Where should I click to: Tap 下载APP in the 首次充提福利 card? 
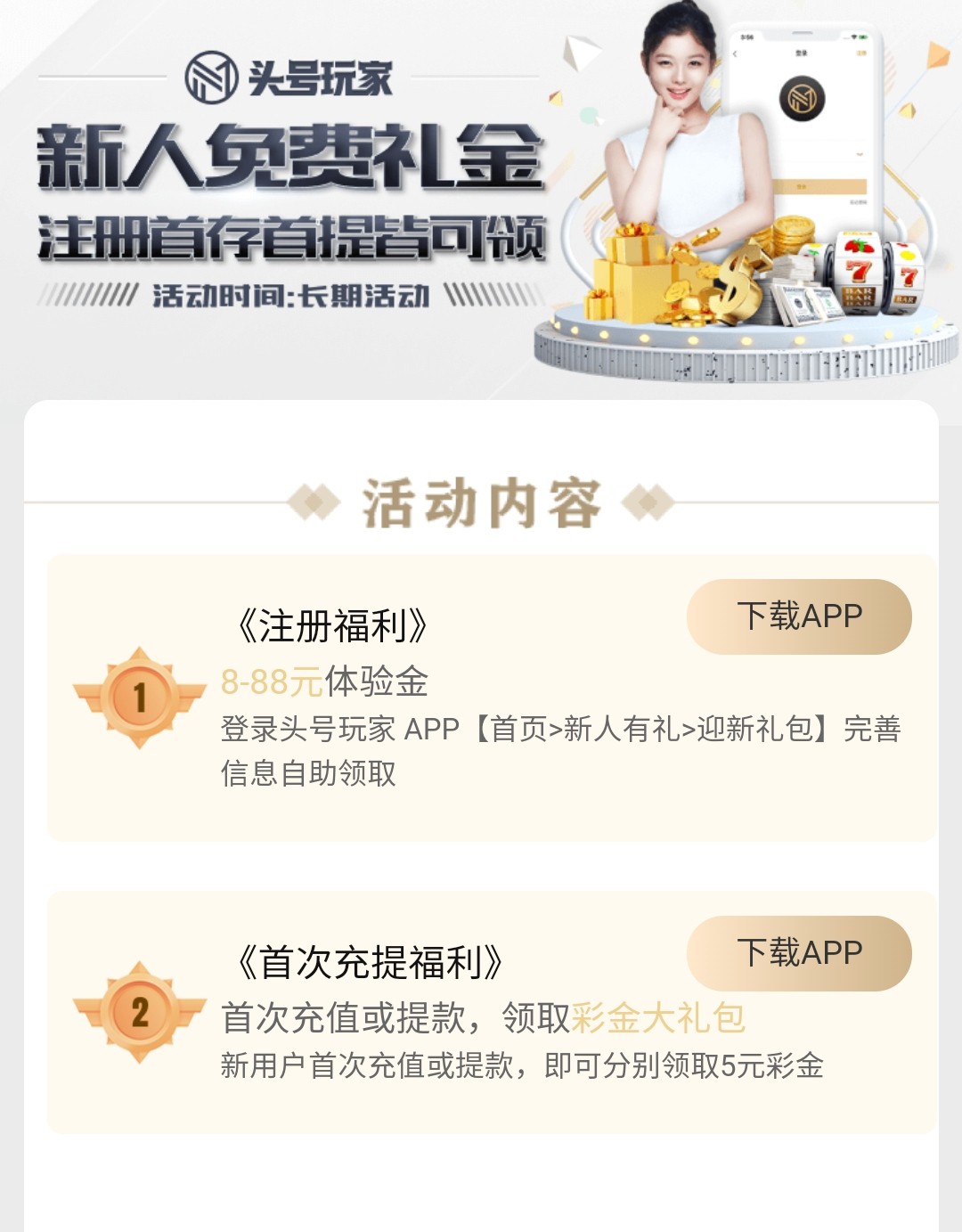pos(799,953)
